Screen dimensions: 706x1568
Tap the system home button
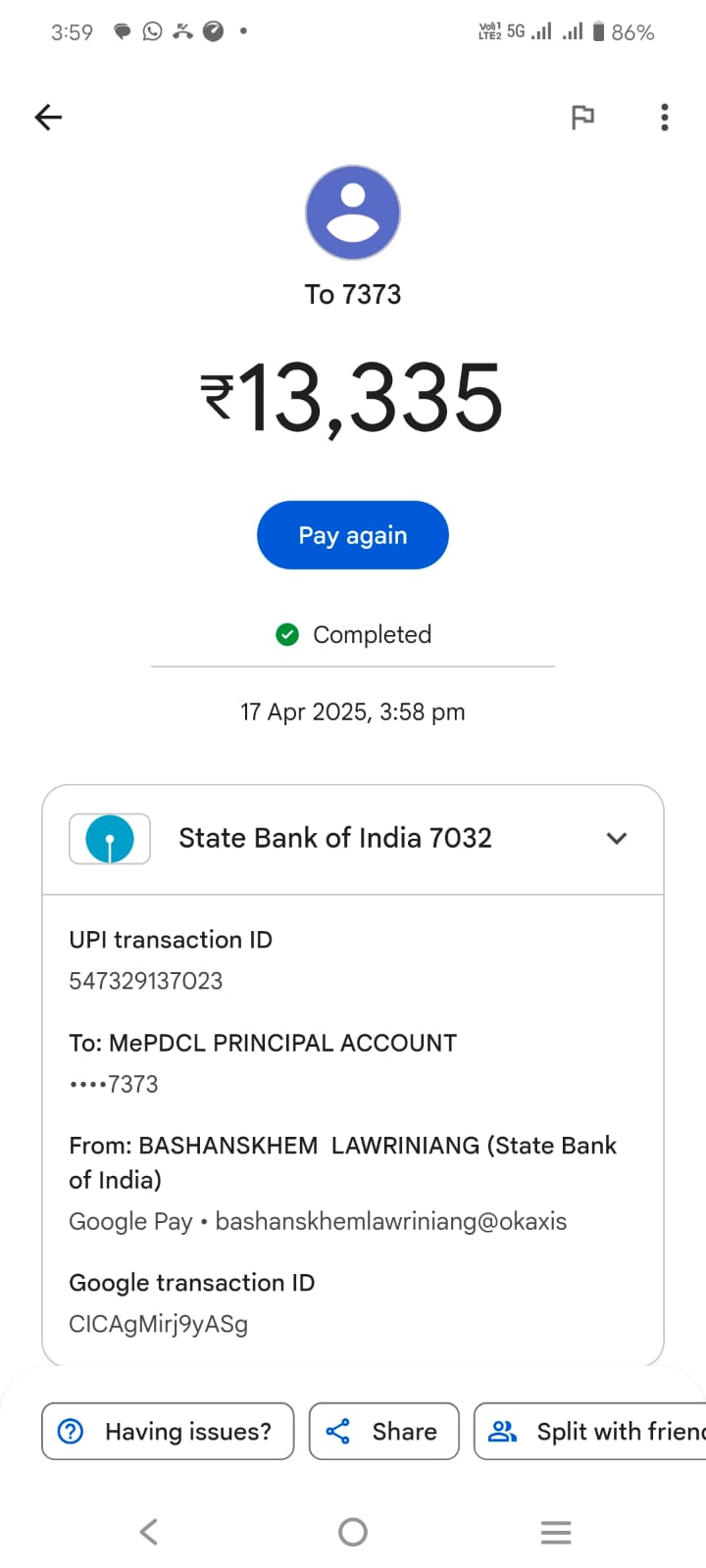pos(353,1532)
